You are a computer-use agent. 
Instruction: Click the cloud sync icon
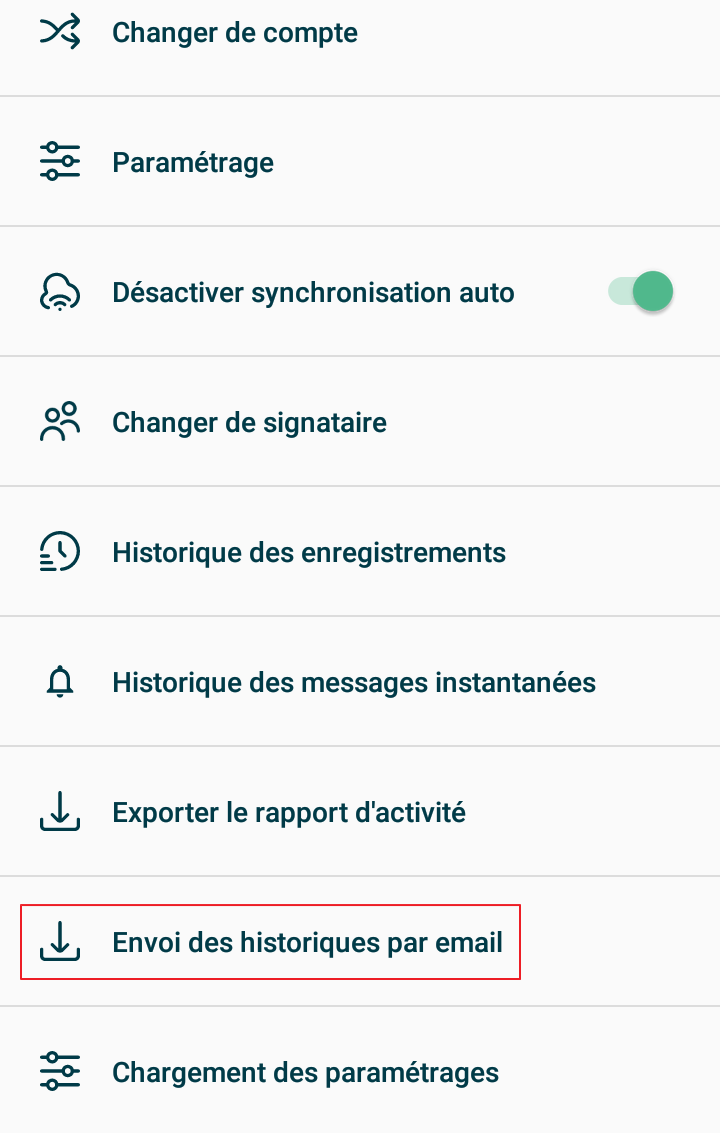[x=60, y=291]
